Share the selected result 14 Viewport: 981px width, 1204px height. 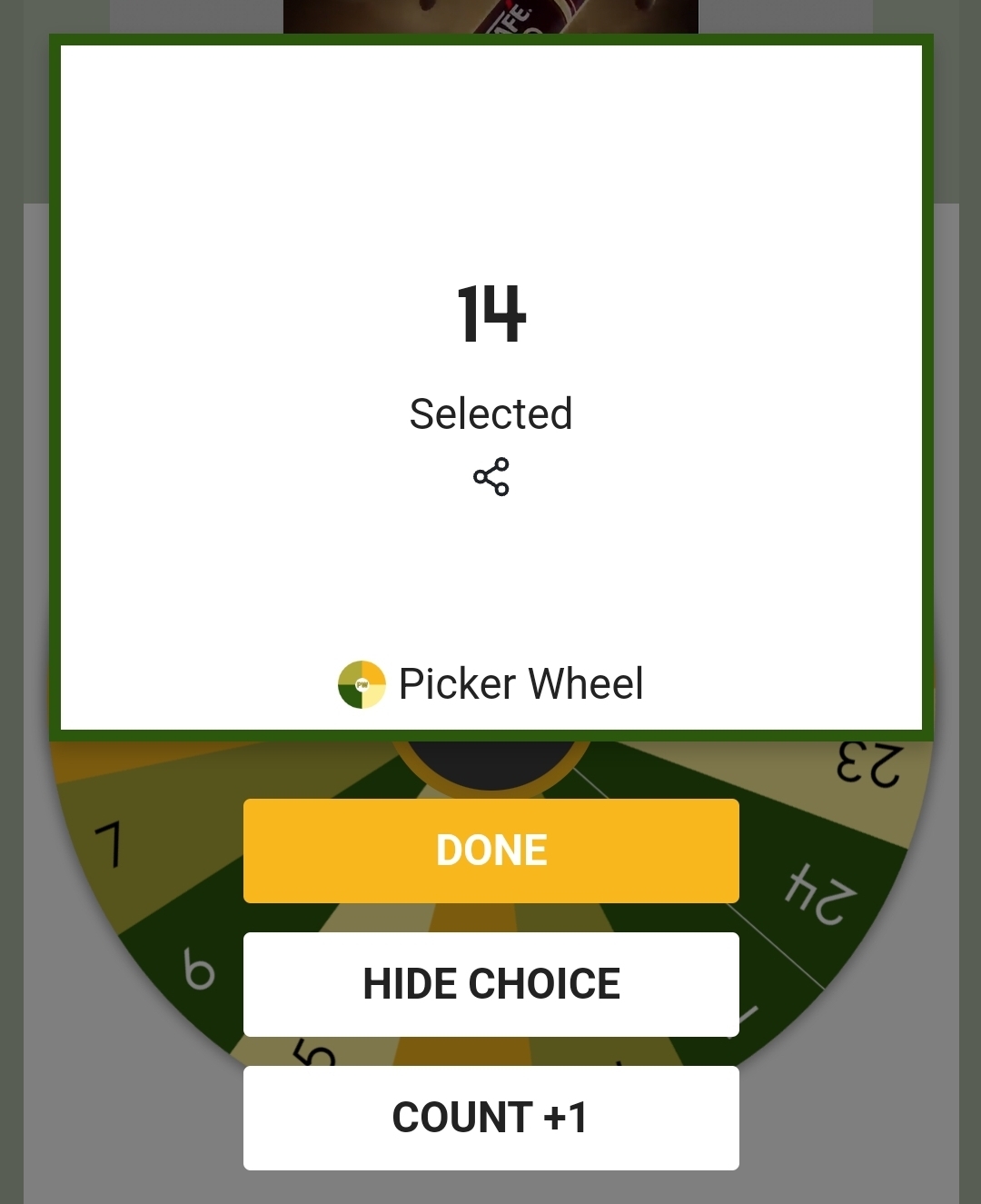(491, 477)
